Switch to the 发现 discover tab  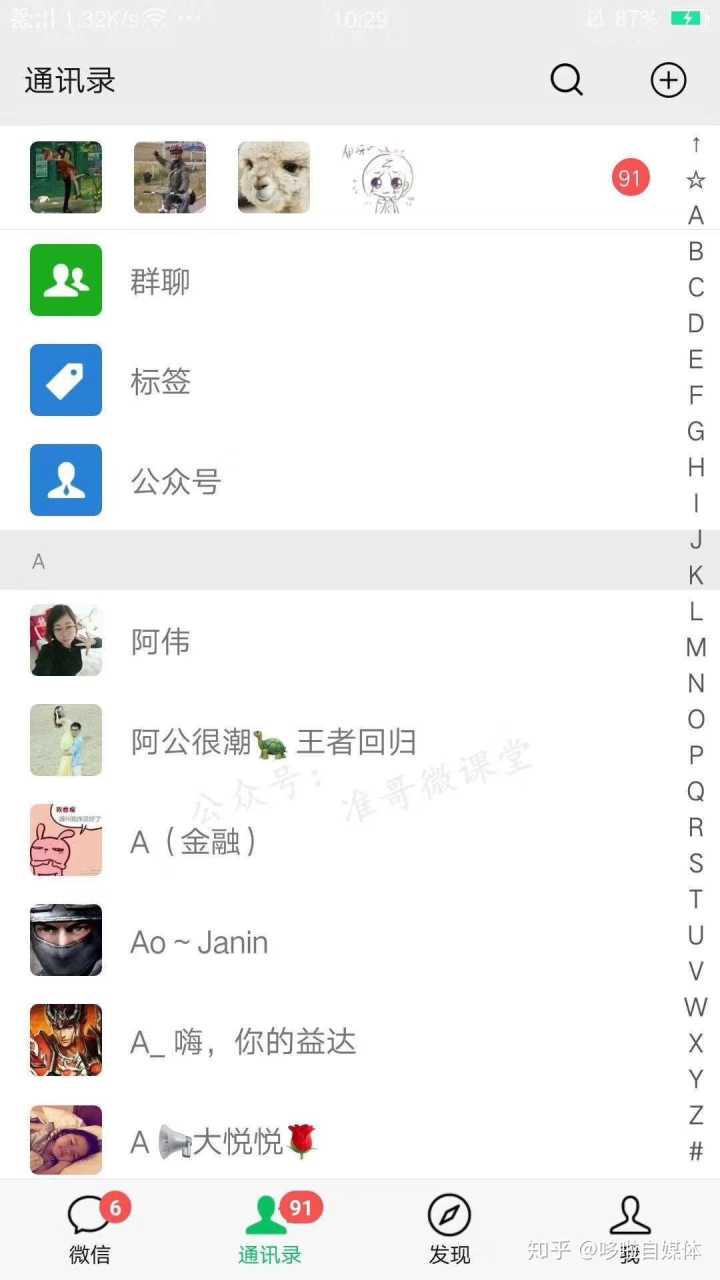pos(449,1230)
